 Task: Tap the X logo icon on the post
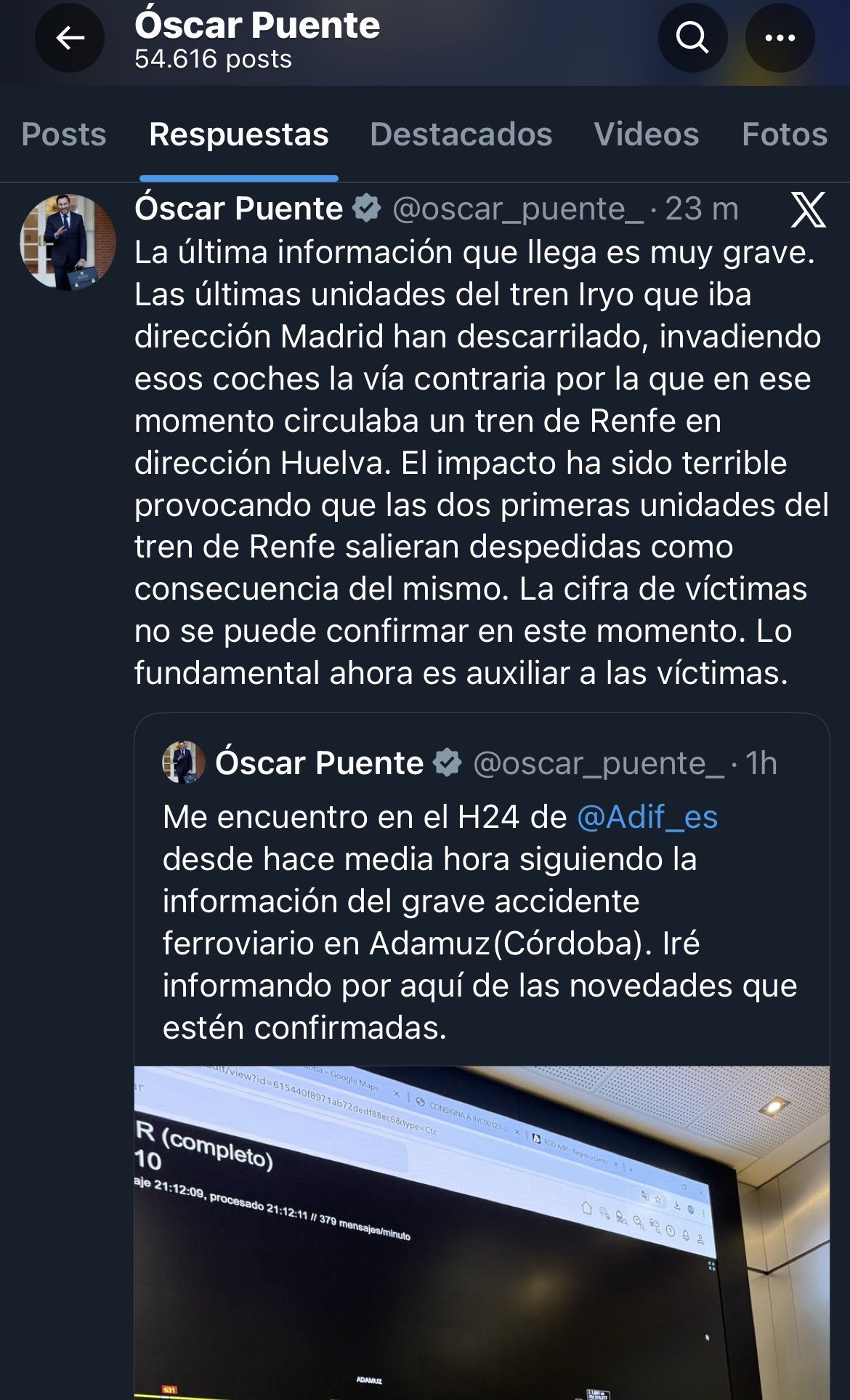pyautogui.click(x=808, y=210)
